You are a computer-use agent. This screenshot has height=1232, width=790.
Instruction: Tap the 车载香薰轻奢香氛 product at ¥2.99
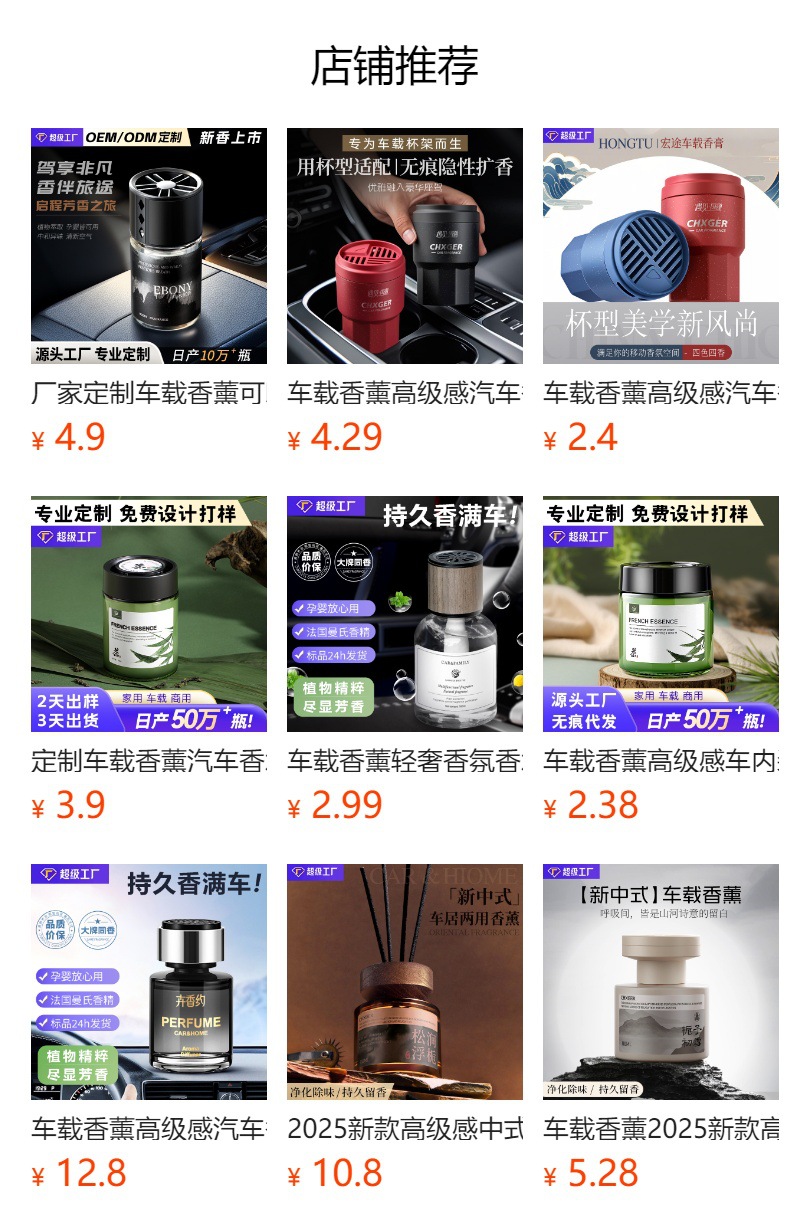click(405, 614)
